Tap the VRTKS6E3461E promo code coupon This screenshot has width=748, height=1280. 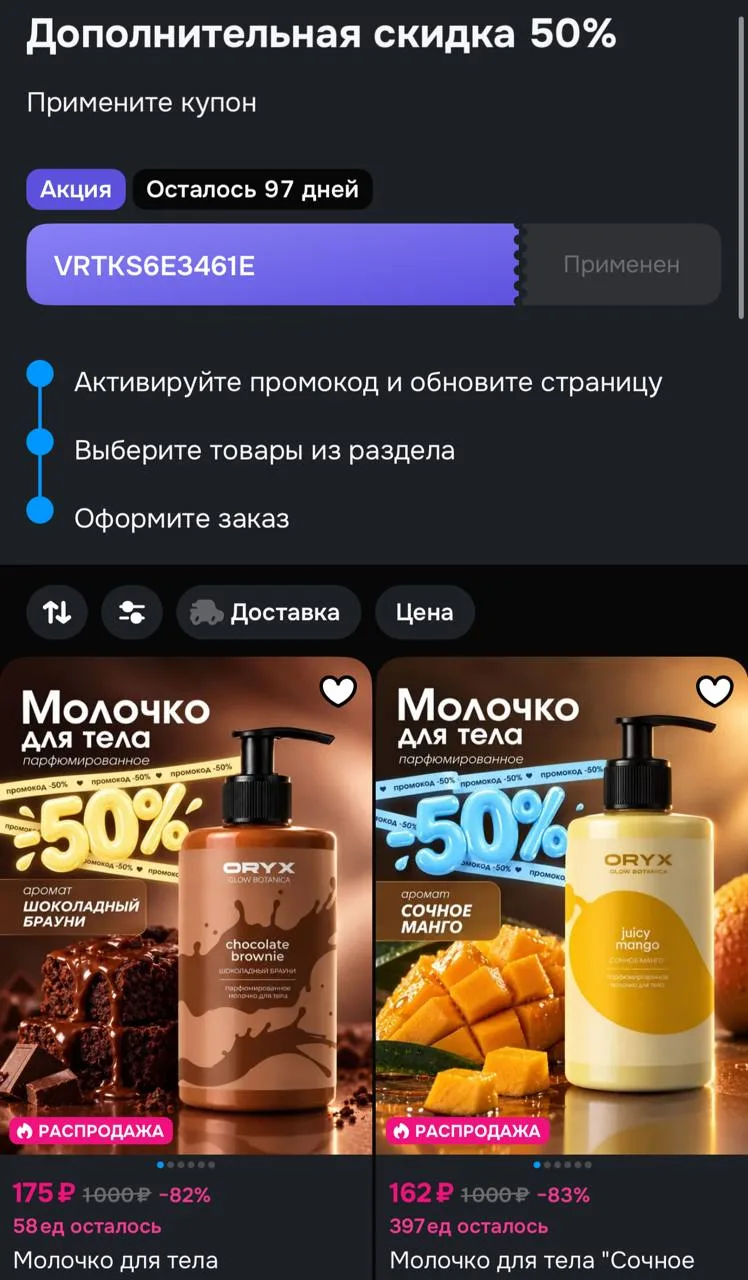[272, 265]
